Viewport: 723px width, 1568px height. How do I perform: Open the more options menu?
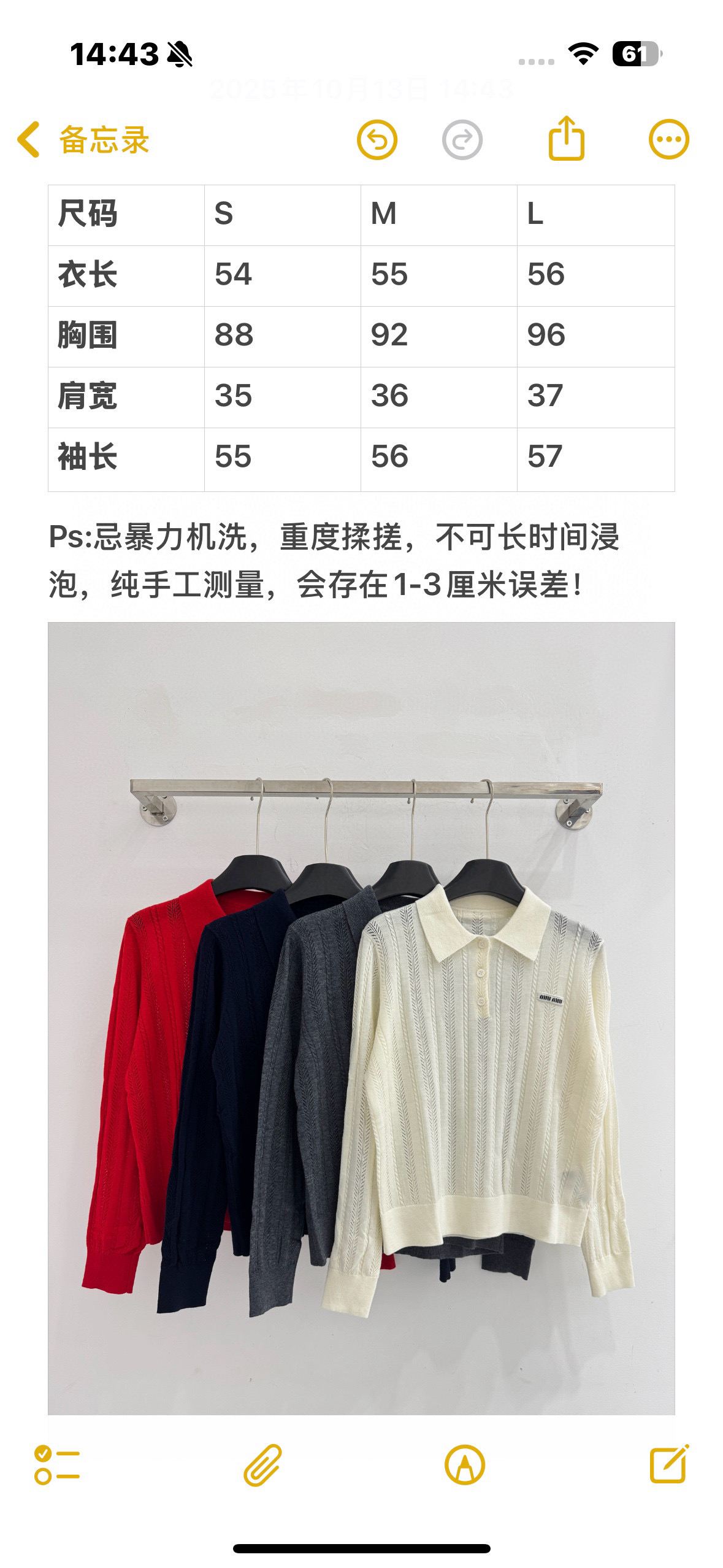[668, 140]
